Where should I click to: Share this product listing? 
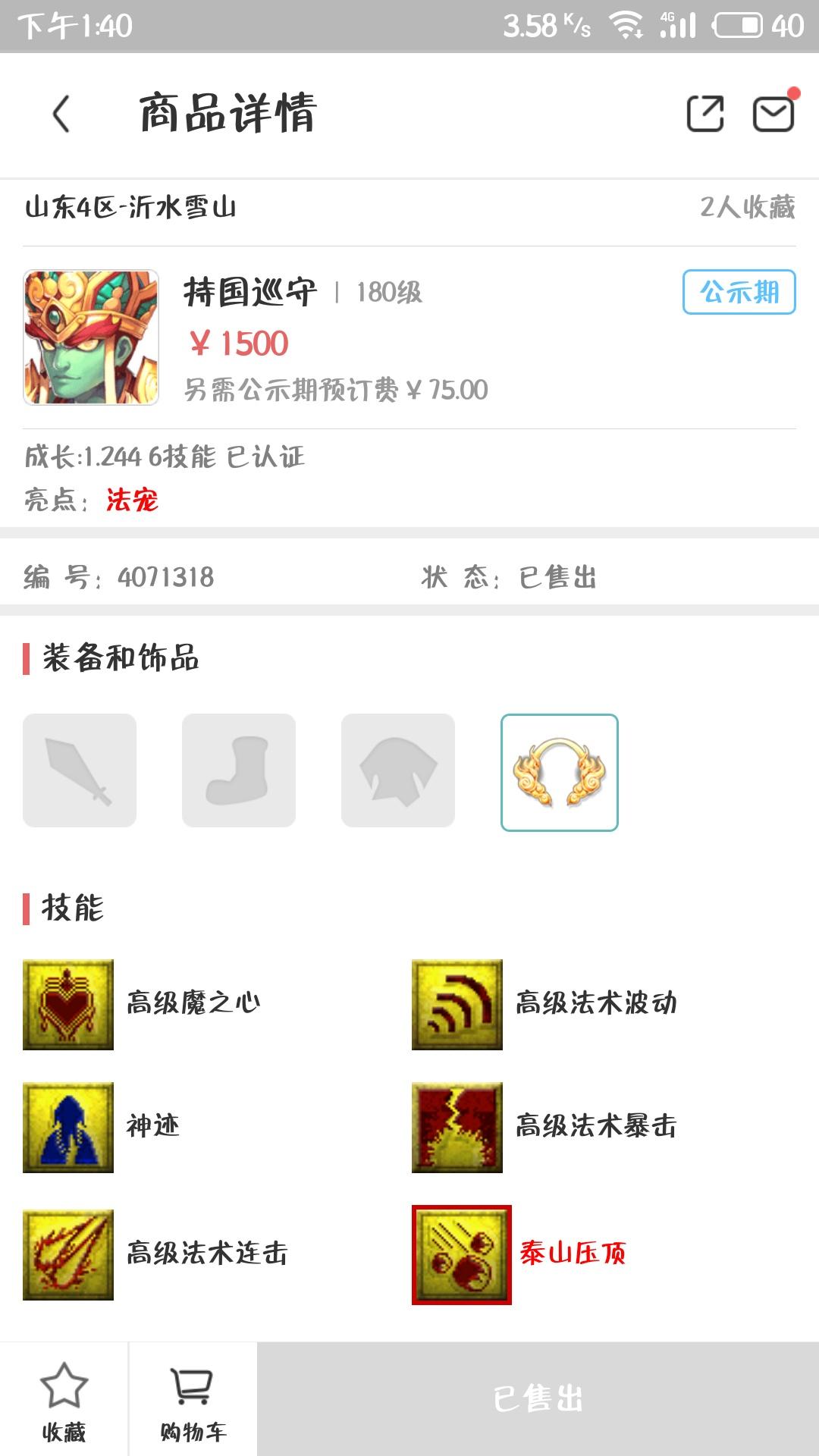tap(704, 114)
